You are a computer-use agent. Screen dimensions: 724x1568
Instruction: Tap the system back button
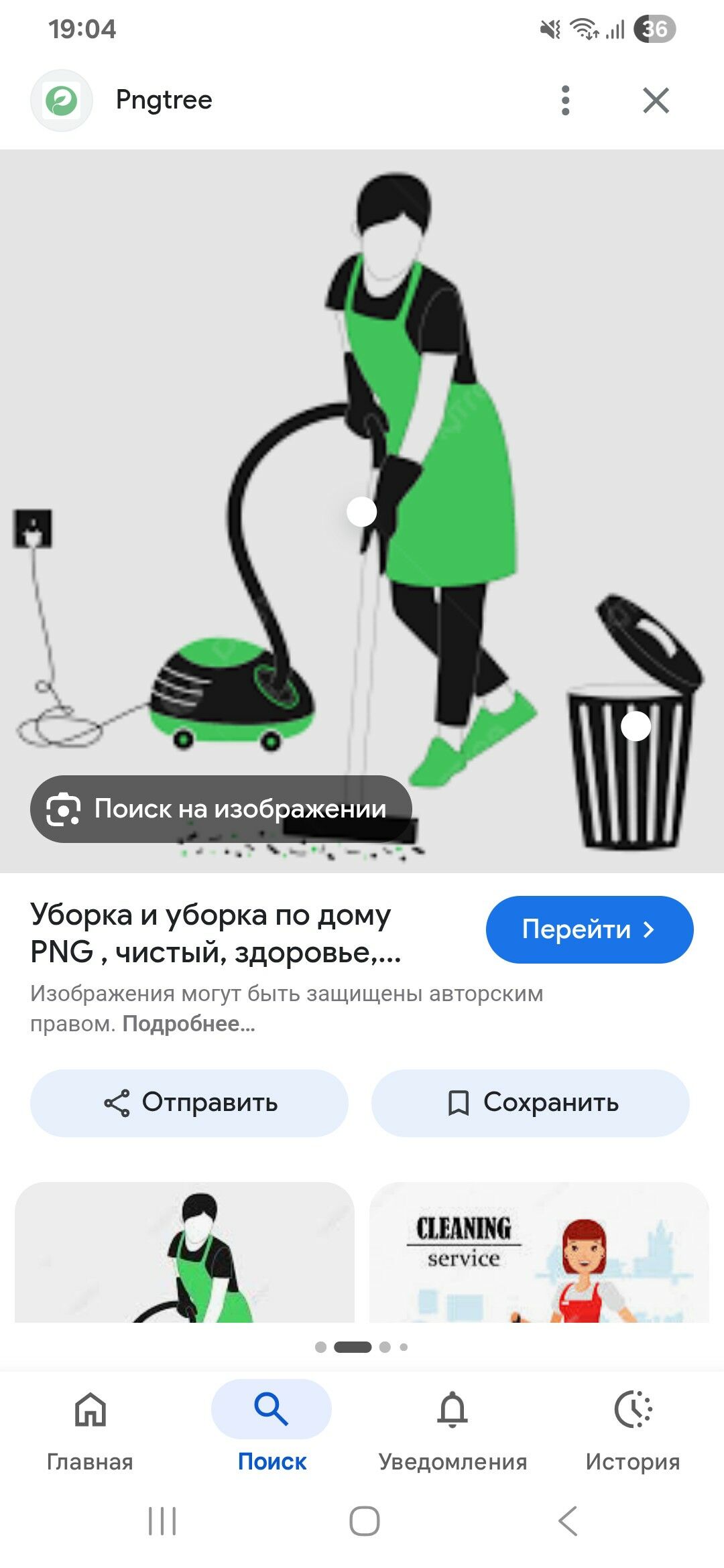click(567, 1521)
